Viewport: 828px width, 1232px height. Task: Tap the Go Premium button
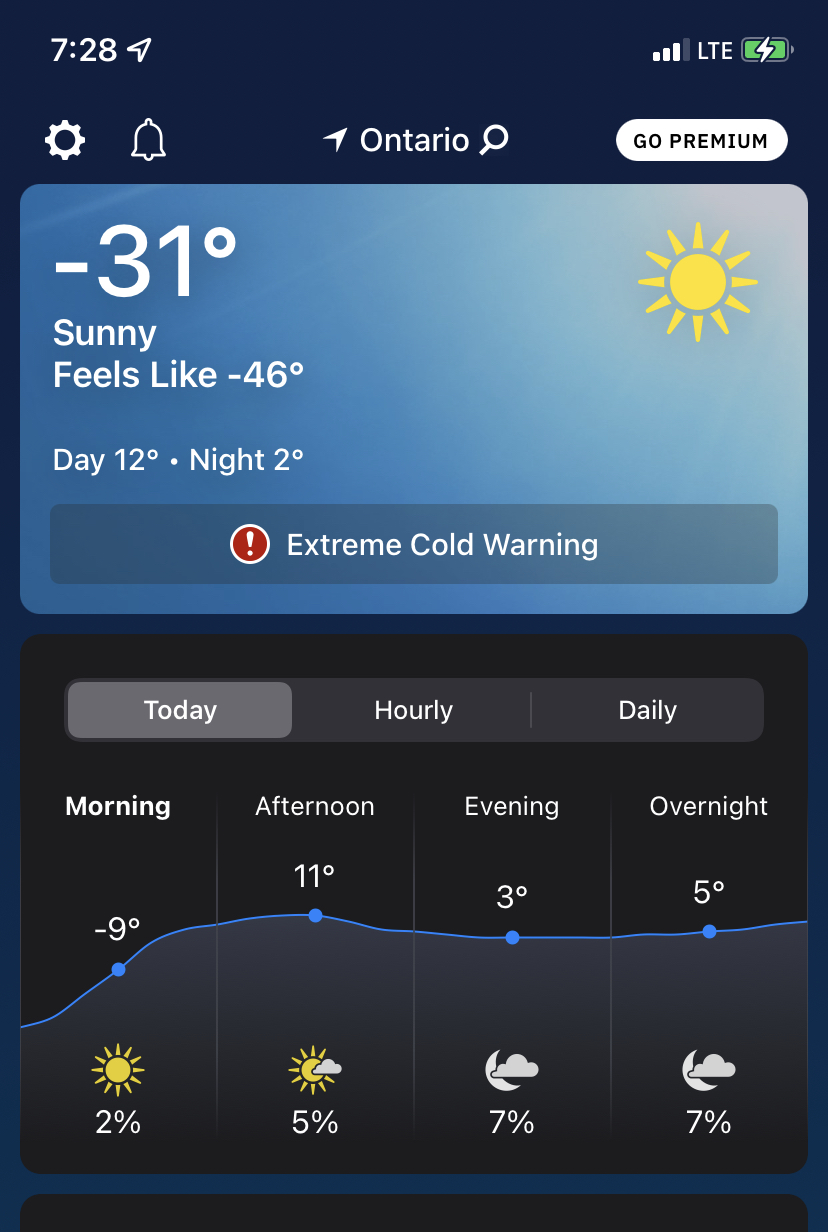[701, 141]
